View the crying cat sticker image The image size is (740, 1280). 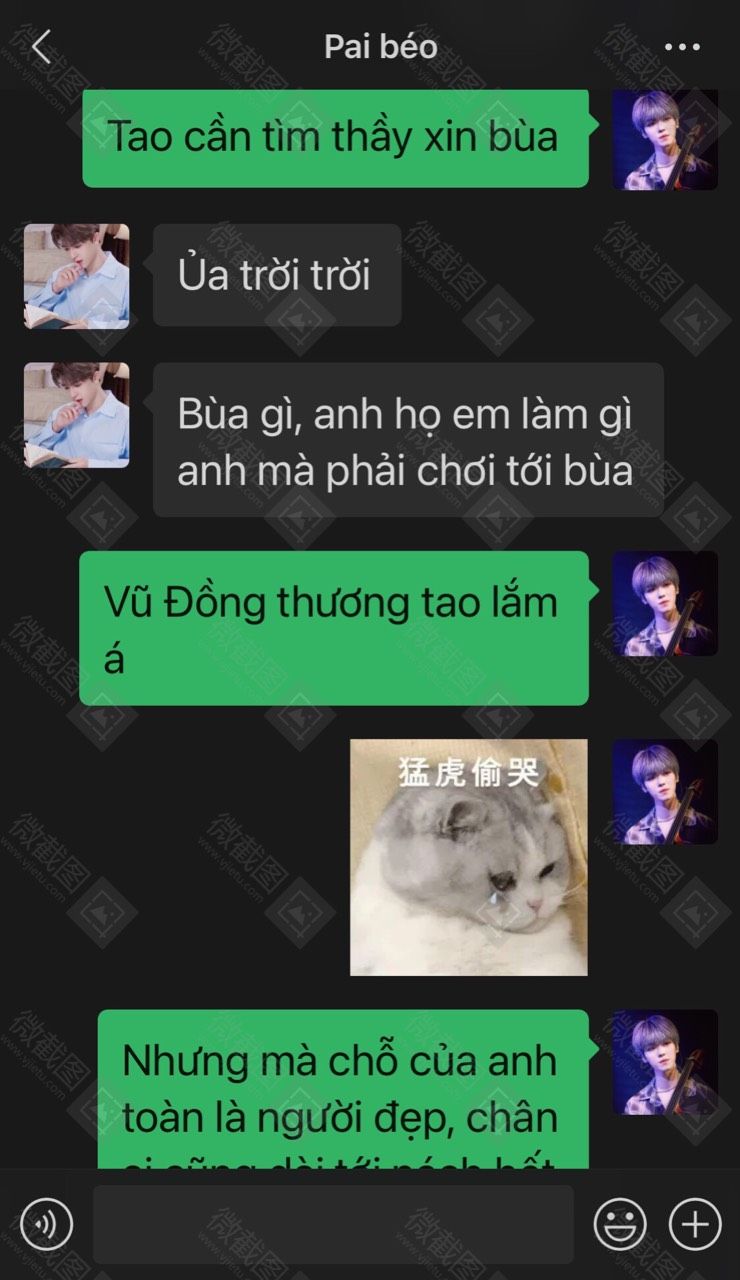pos(469,857)
